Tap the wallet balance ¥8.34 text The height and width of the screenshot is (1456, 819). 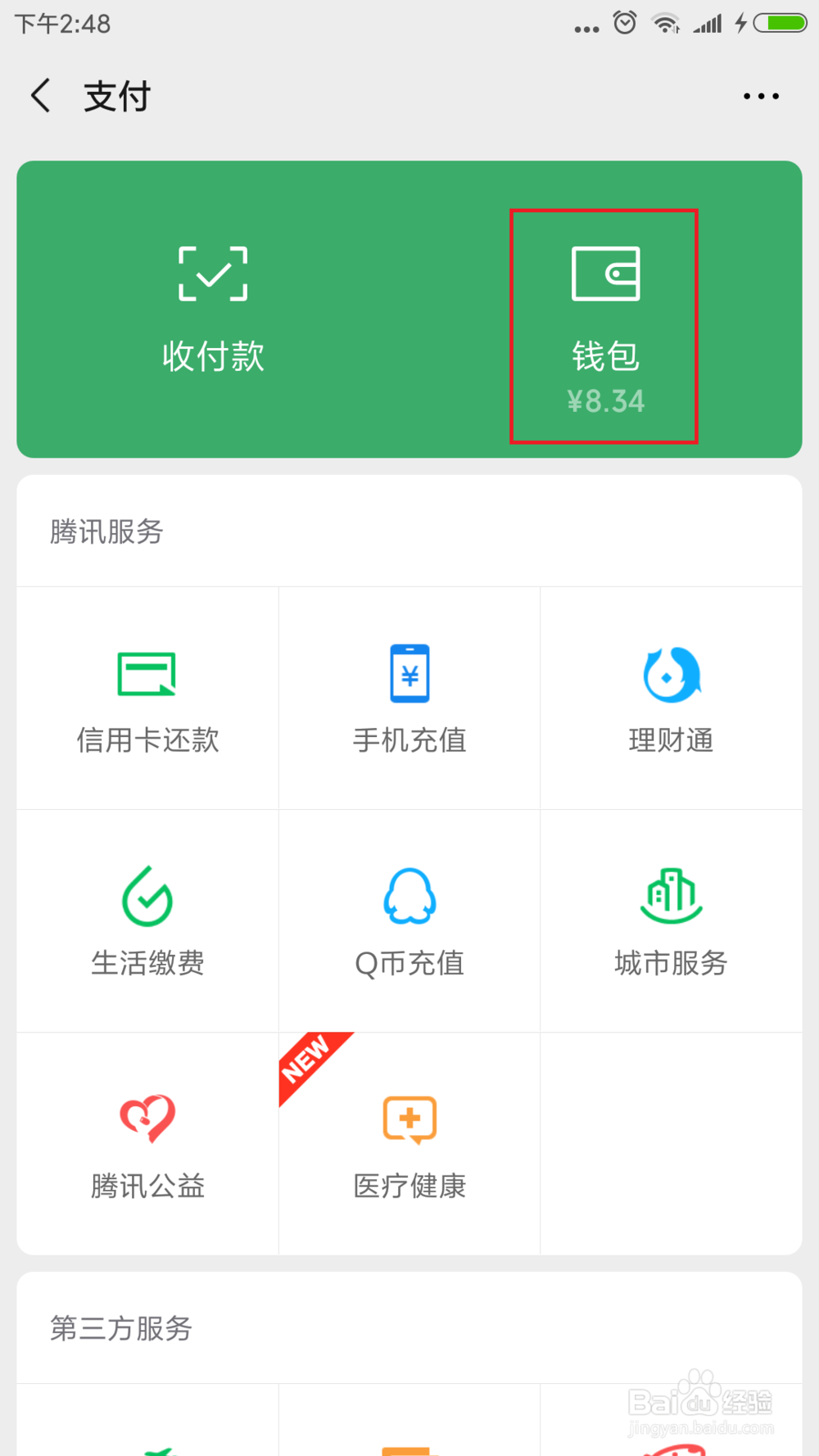606,401
